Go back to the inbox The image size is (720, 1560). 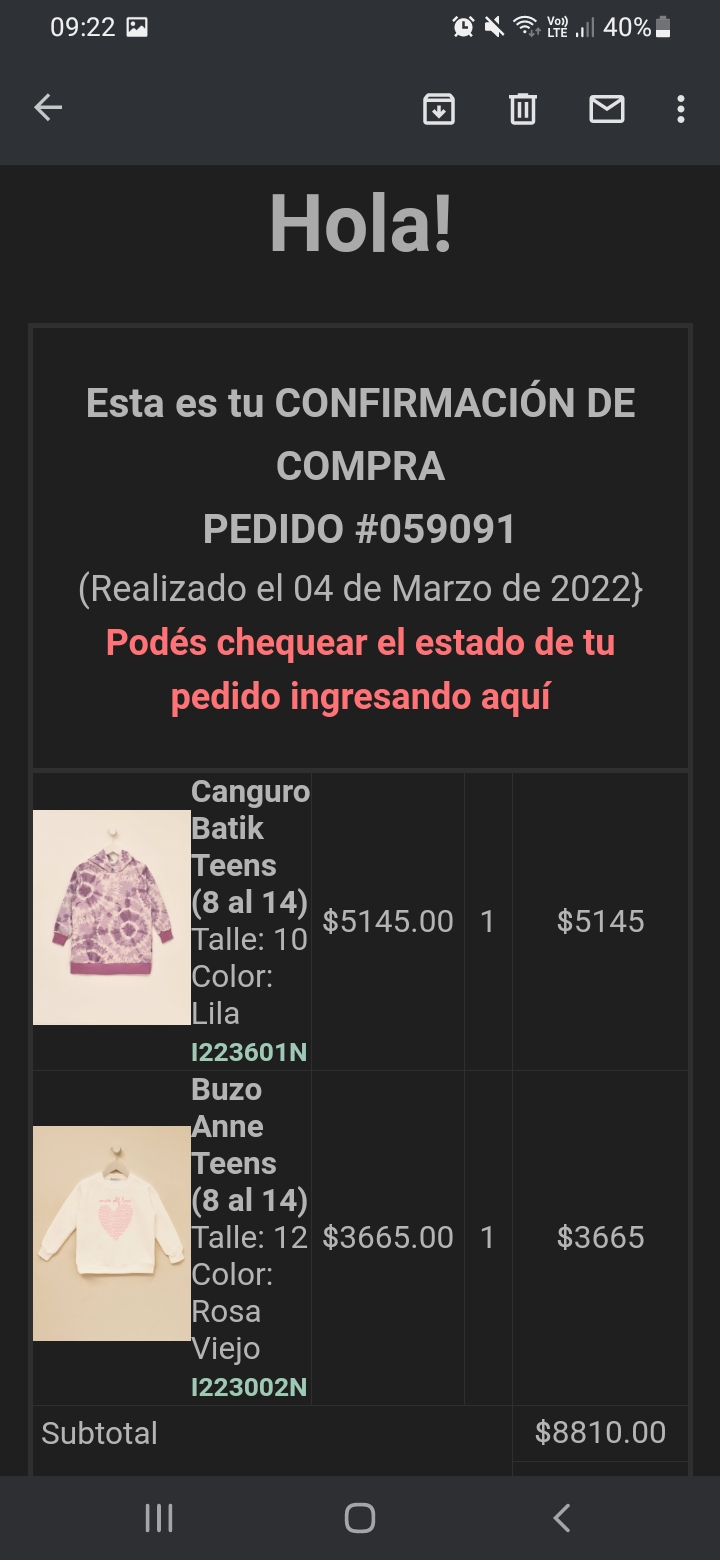click(48, 108)
